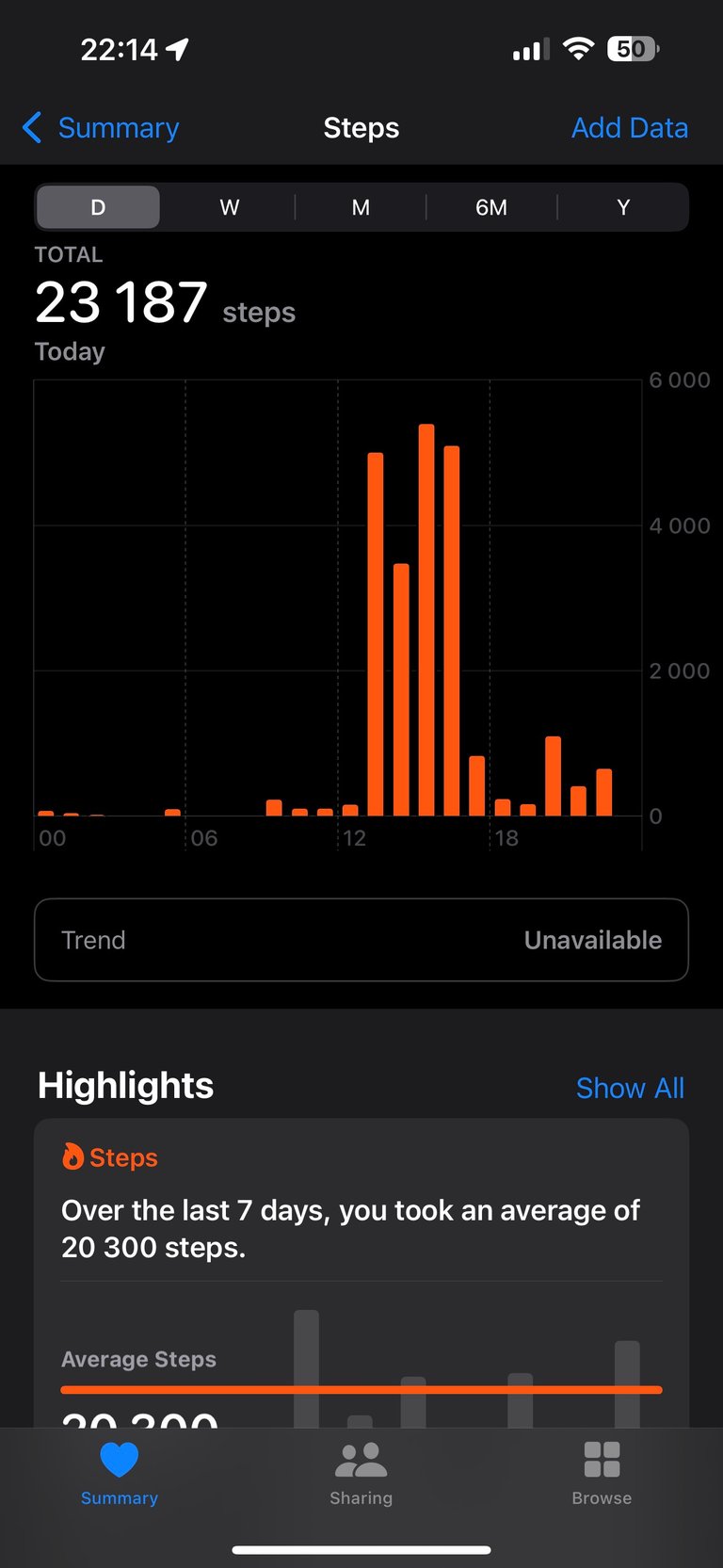The height and width of the screenshot is (1568, 723).
Task: Open the Sharing tab
Action: (x=361, y=1474)
